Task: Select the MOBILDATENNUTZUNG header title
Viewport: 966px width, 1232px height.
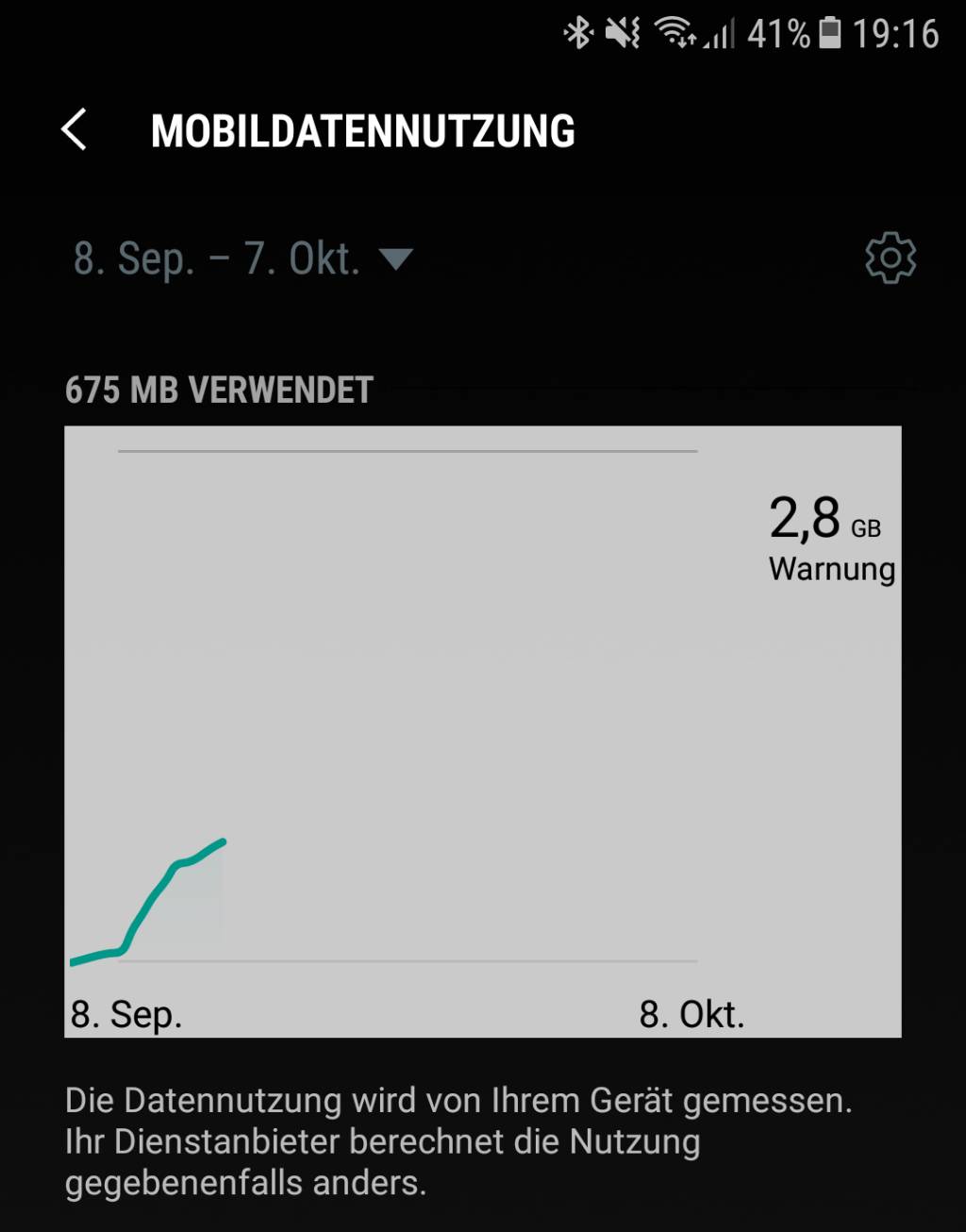Action: coord(364,131)
